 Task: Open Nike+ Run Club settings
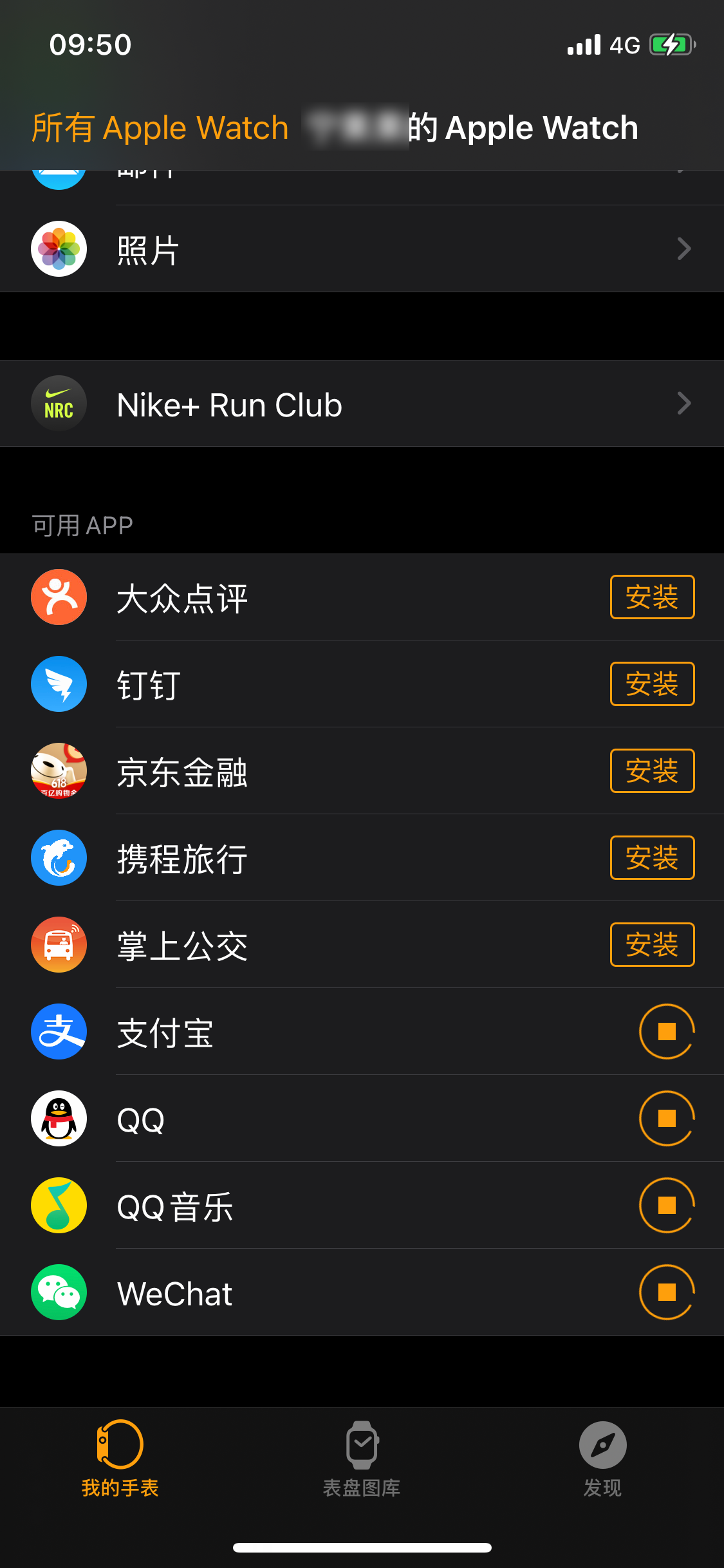[362, 404]
